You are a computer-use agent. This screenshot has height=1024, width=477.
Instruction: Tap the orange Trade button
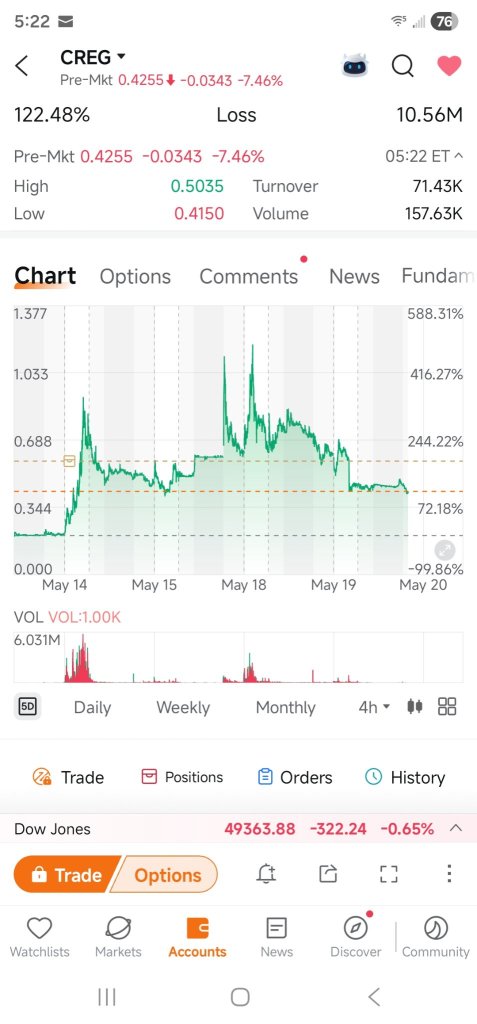tap(66, 874)
